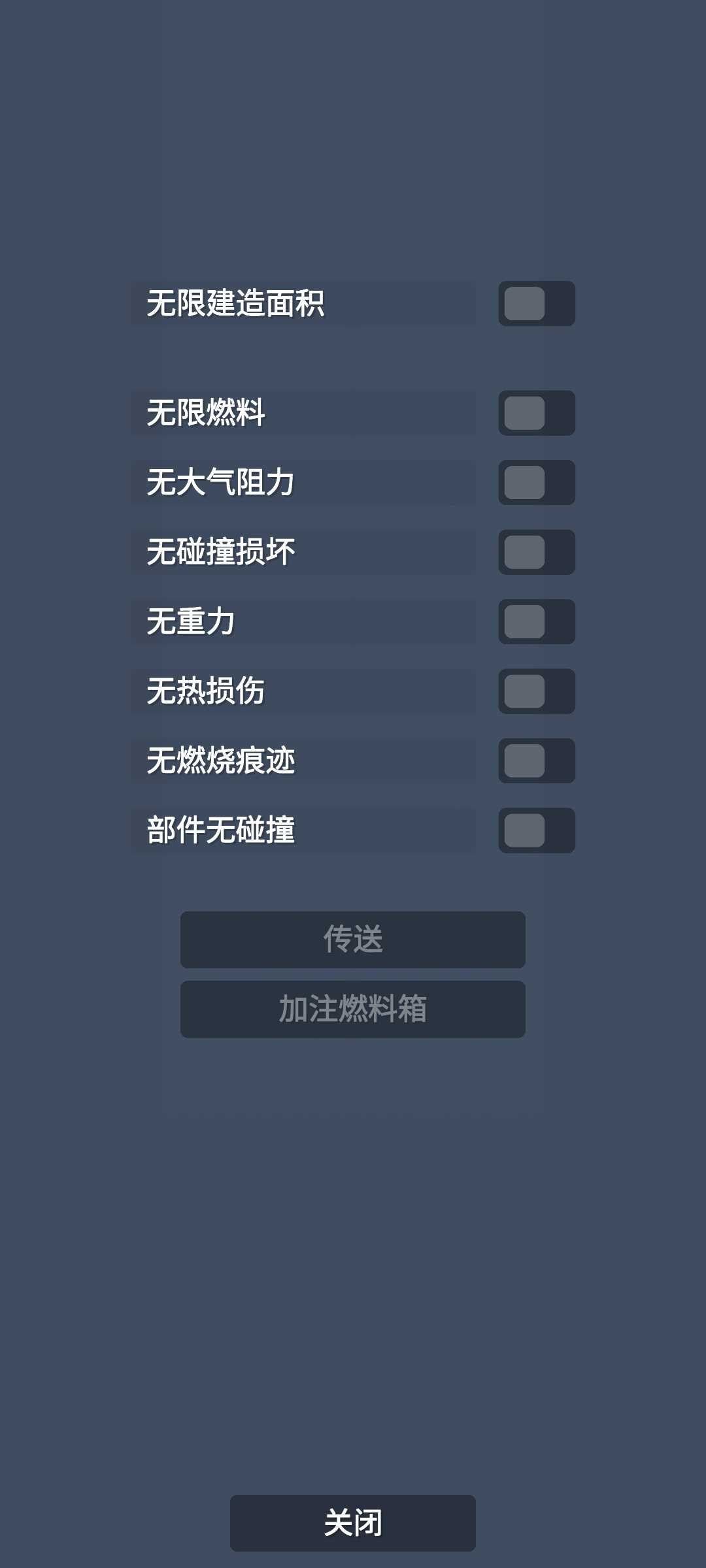
Task: Enable the 无重力 option
Action: 536,622
